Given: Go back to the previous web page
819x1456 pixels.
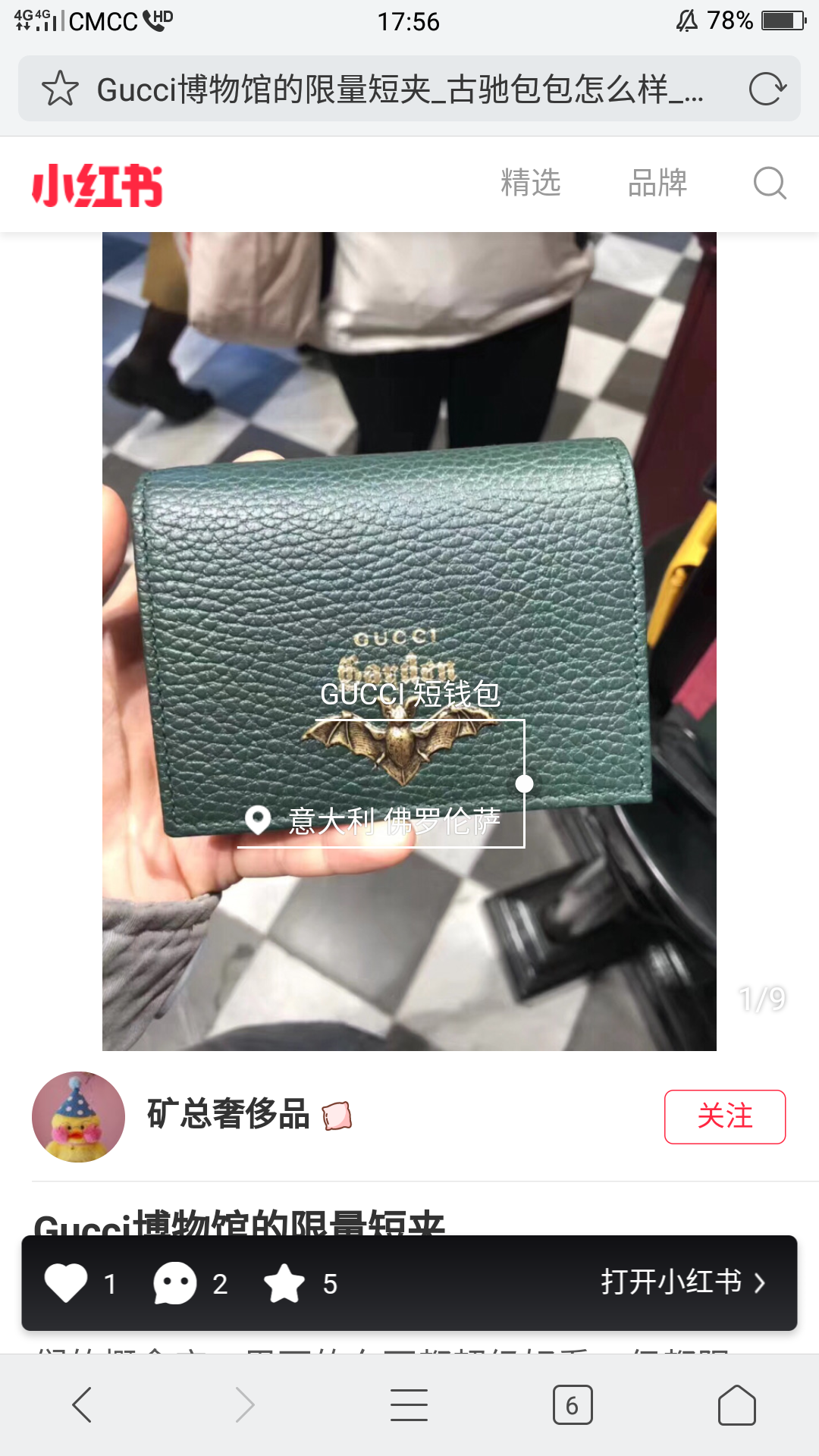Looking at the screenshot, I should [82, 1405].
